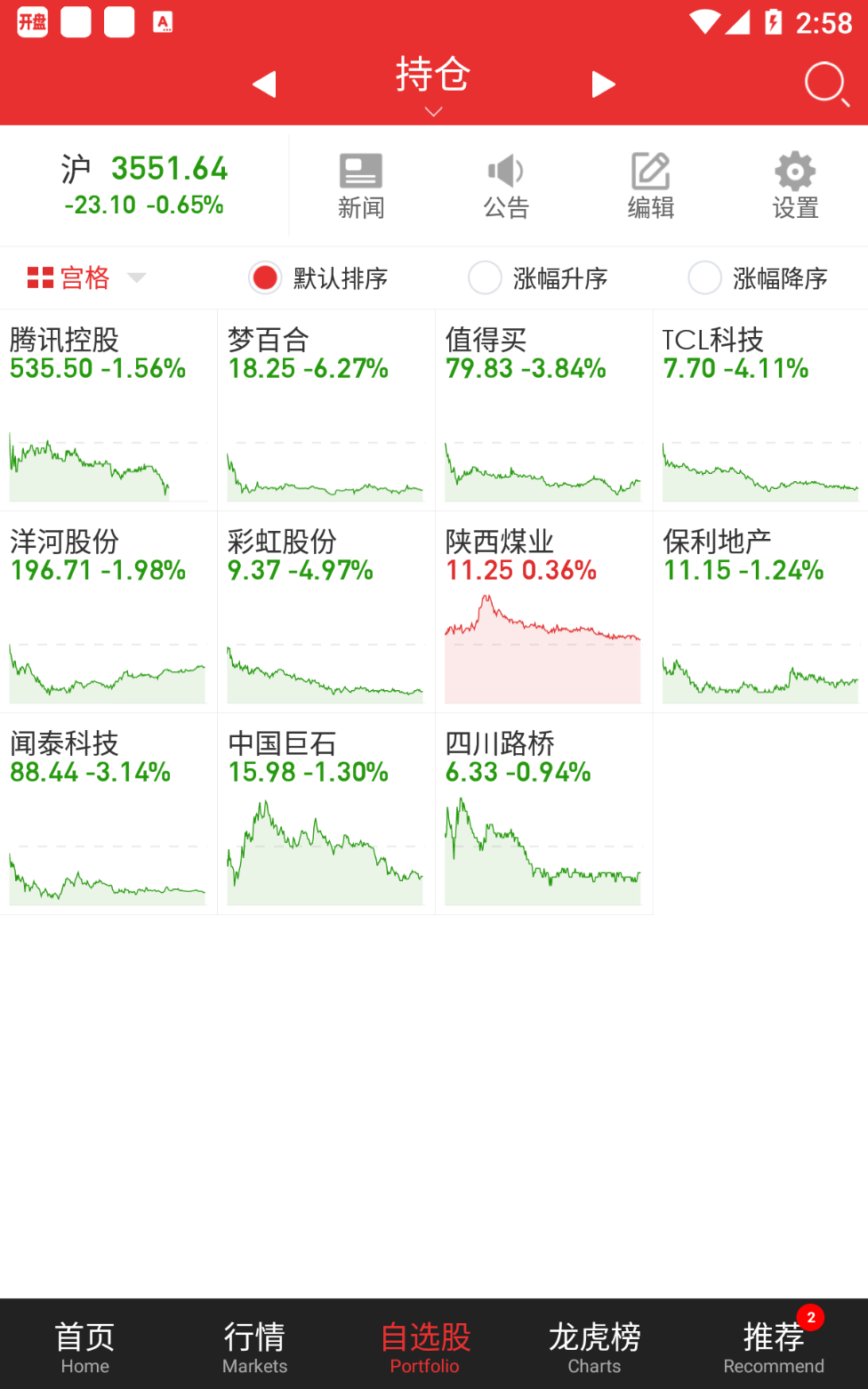Open 公告 announcements
The height and width of the screenshot is (1389, 868).
[506, 187]
